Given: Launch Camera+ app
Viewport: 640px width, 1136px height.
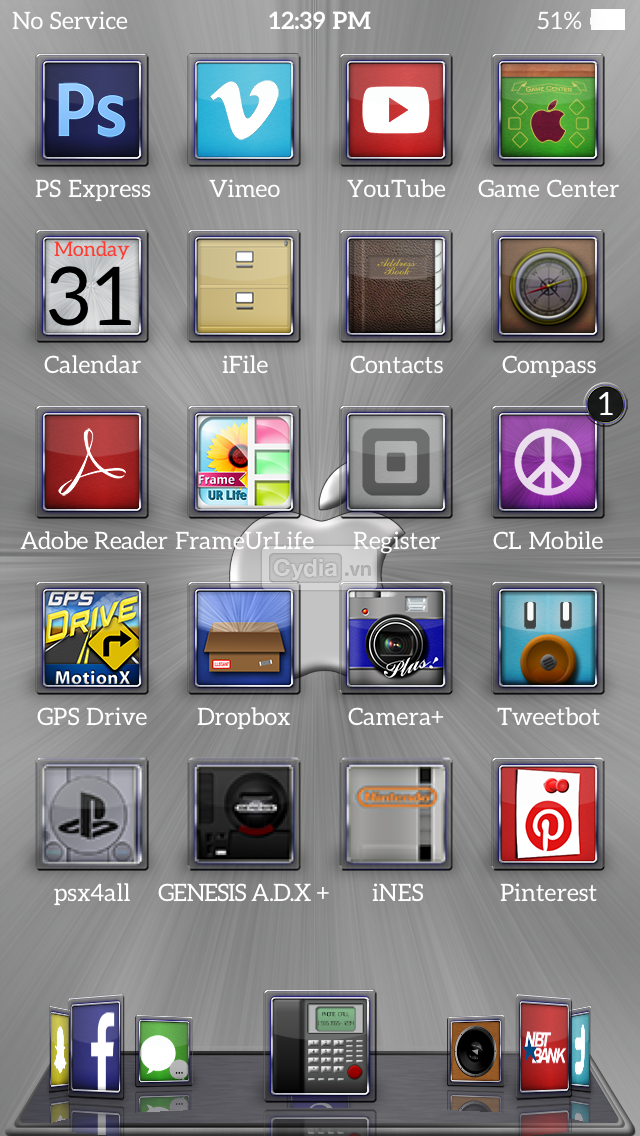Looking at the screenshot, I should (396, 638).
